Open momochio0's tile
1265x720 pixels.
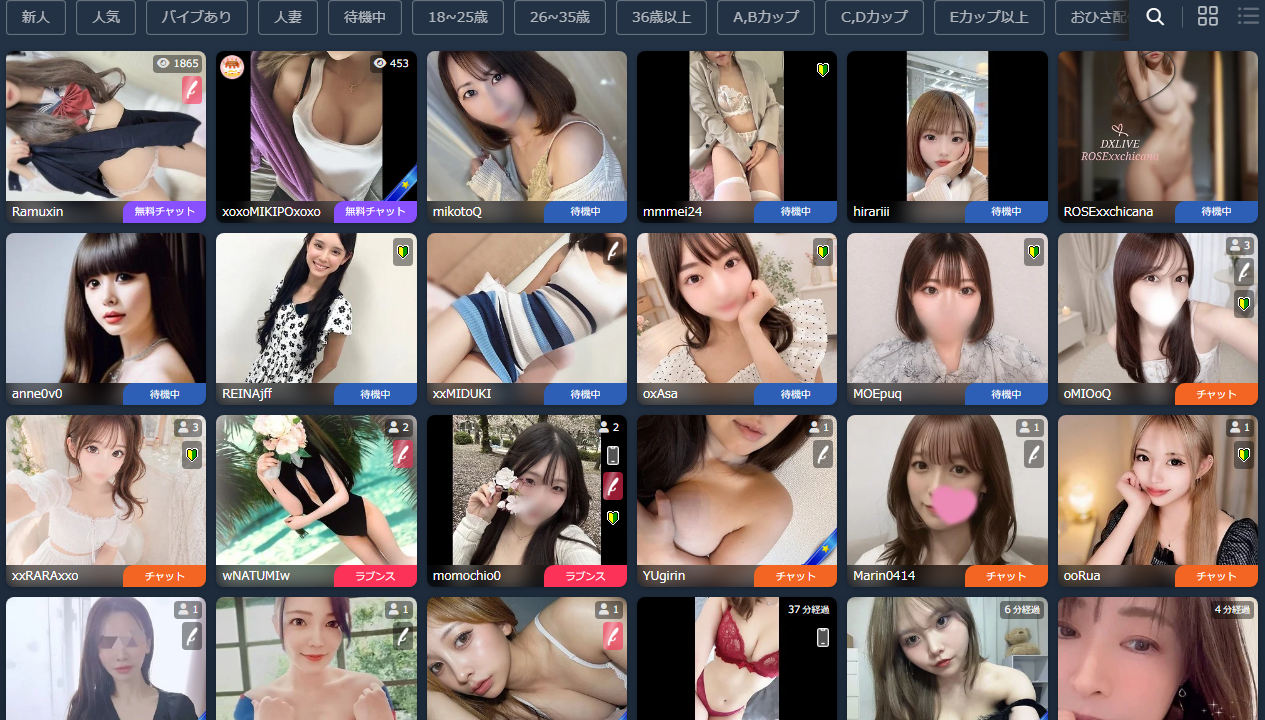click(527, 501)
